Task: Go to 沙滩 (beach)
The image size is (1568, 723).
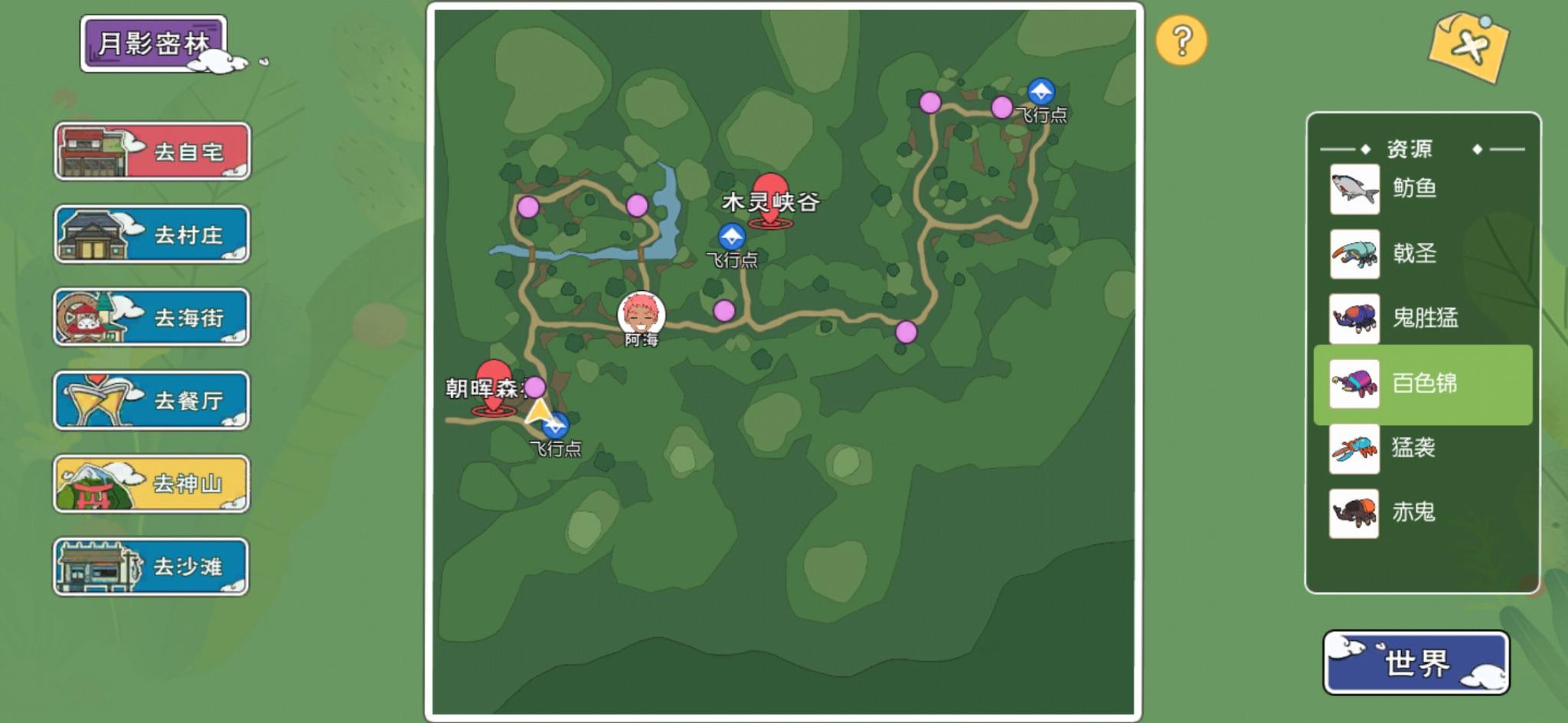Action: pos(152,566)
